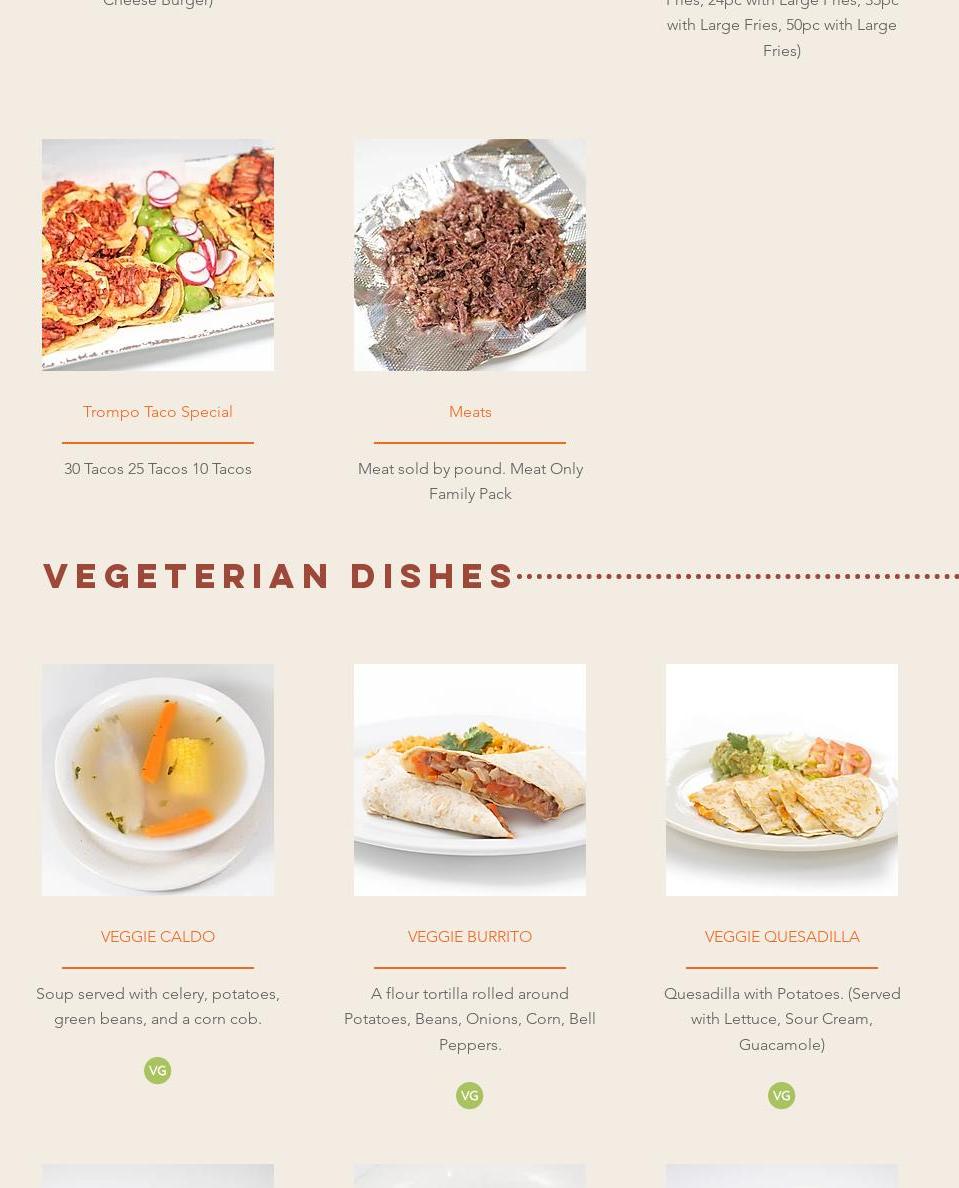Open the Trompo Taco Special photo
The image size is (959, 1188).
[158, 255]
